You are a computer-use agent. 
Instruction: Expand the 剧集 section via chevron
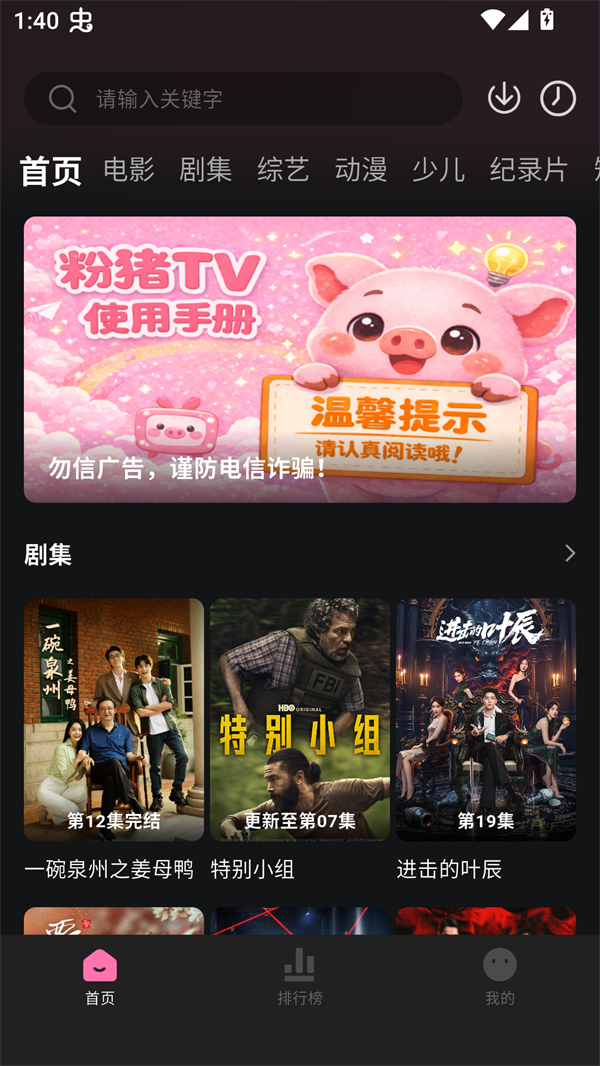(569, 554)
